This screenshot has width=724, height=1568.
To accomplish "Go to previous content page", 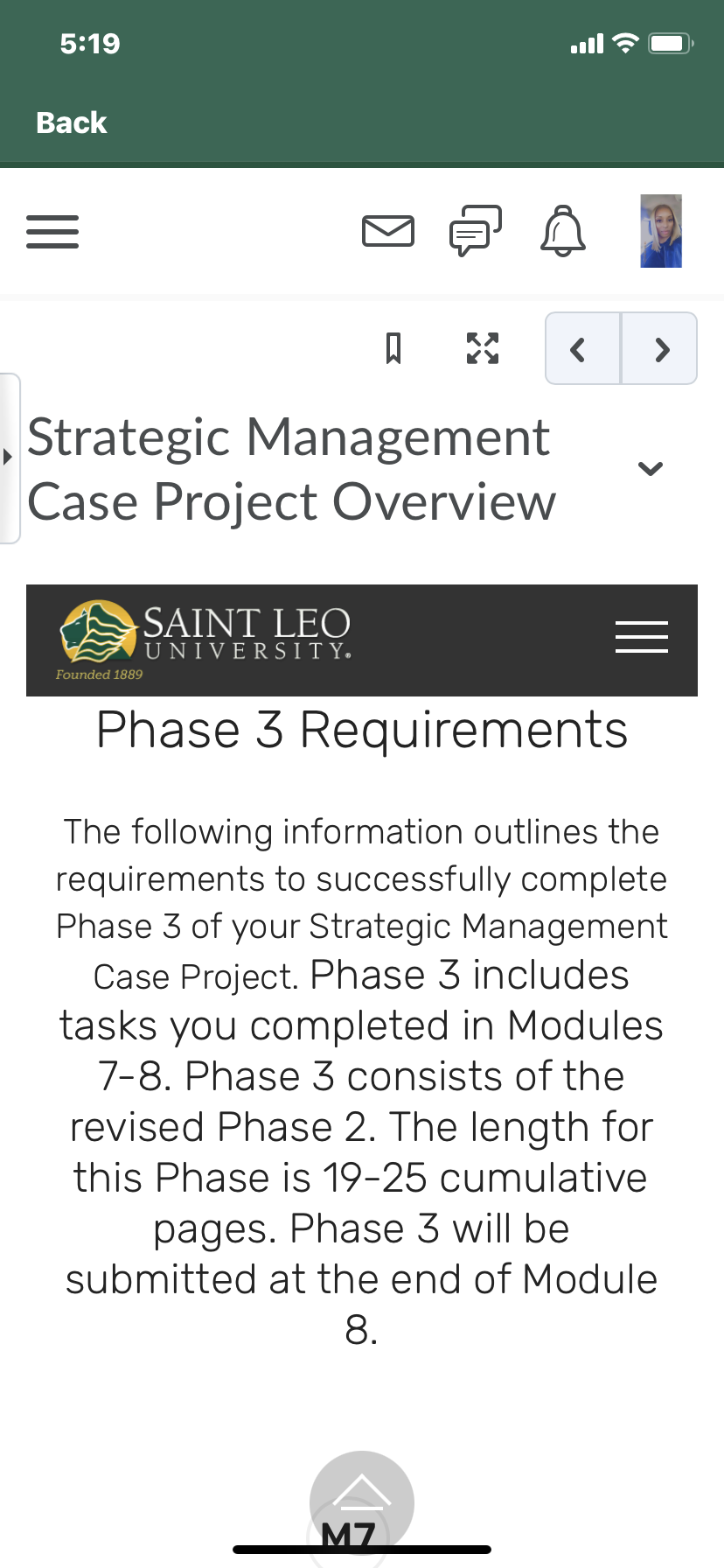I will coord(583,348).
